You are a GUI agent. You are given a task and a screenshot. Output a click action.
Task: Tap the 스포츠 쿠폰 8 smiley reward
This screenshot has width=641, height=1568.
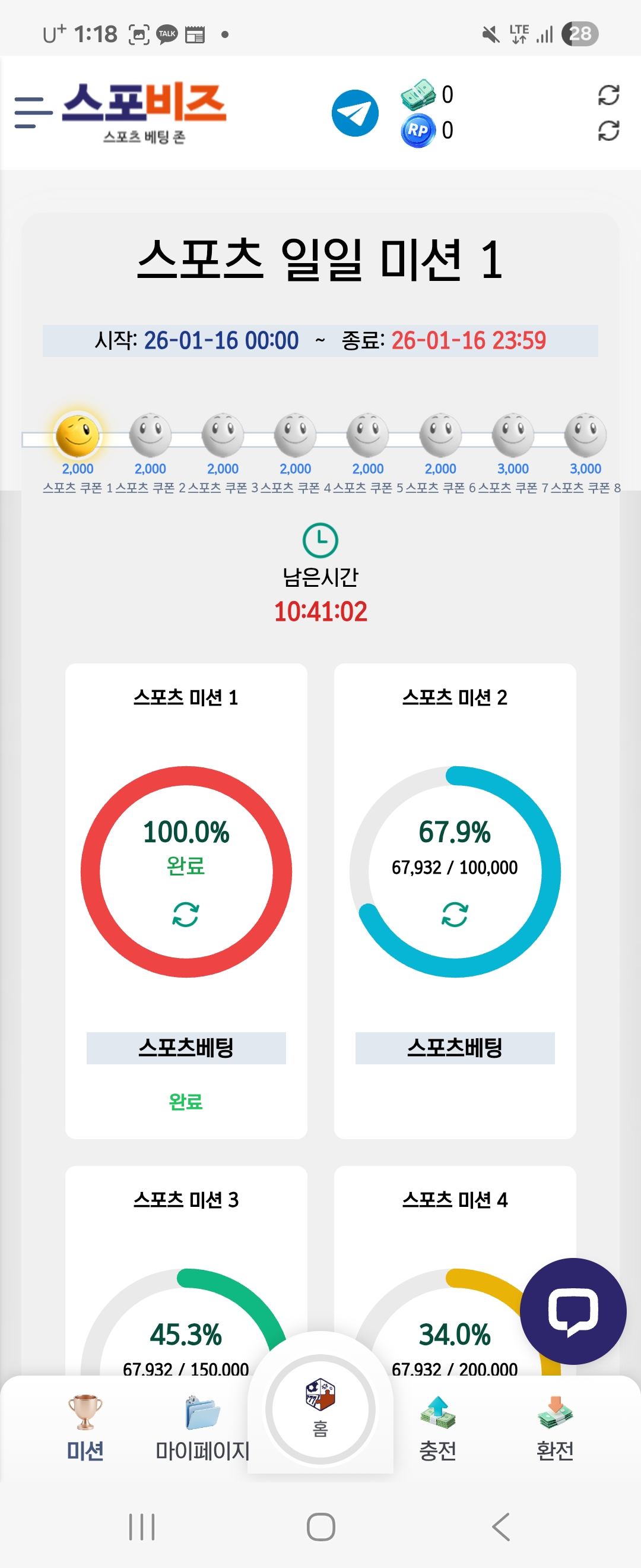tap(585, 436)
